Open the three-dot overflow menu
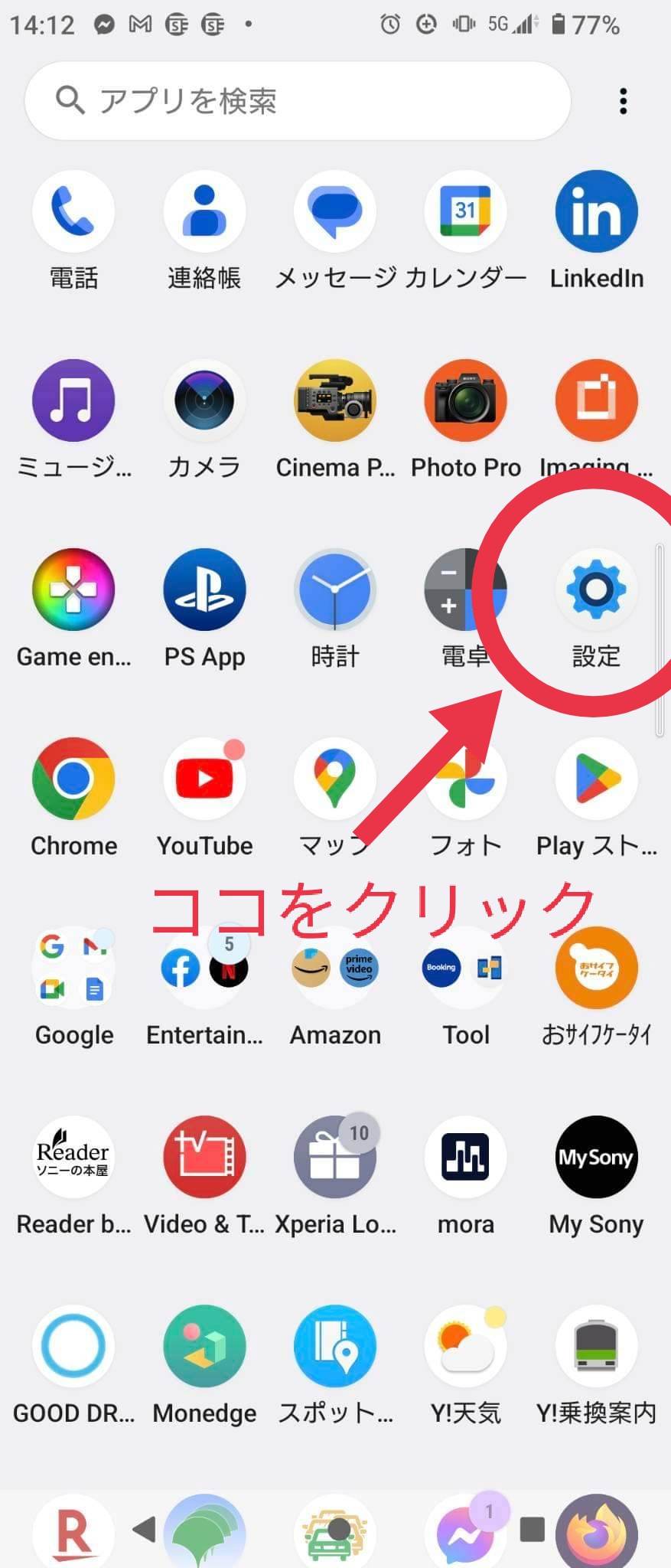The image size is (671, 1568). (624, 100)
